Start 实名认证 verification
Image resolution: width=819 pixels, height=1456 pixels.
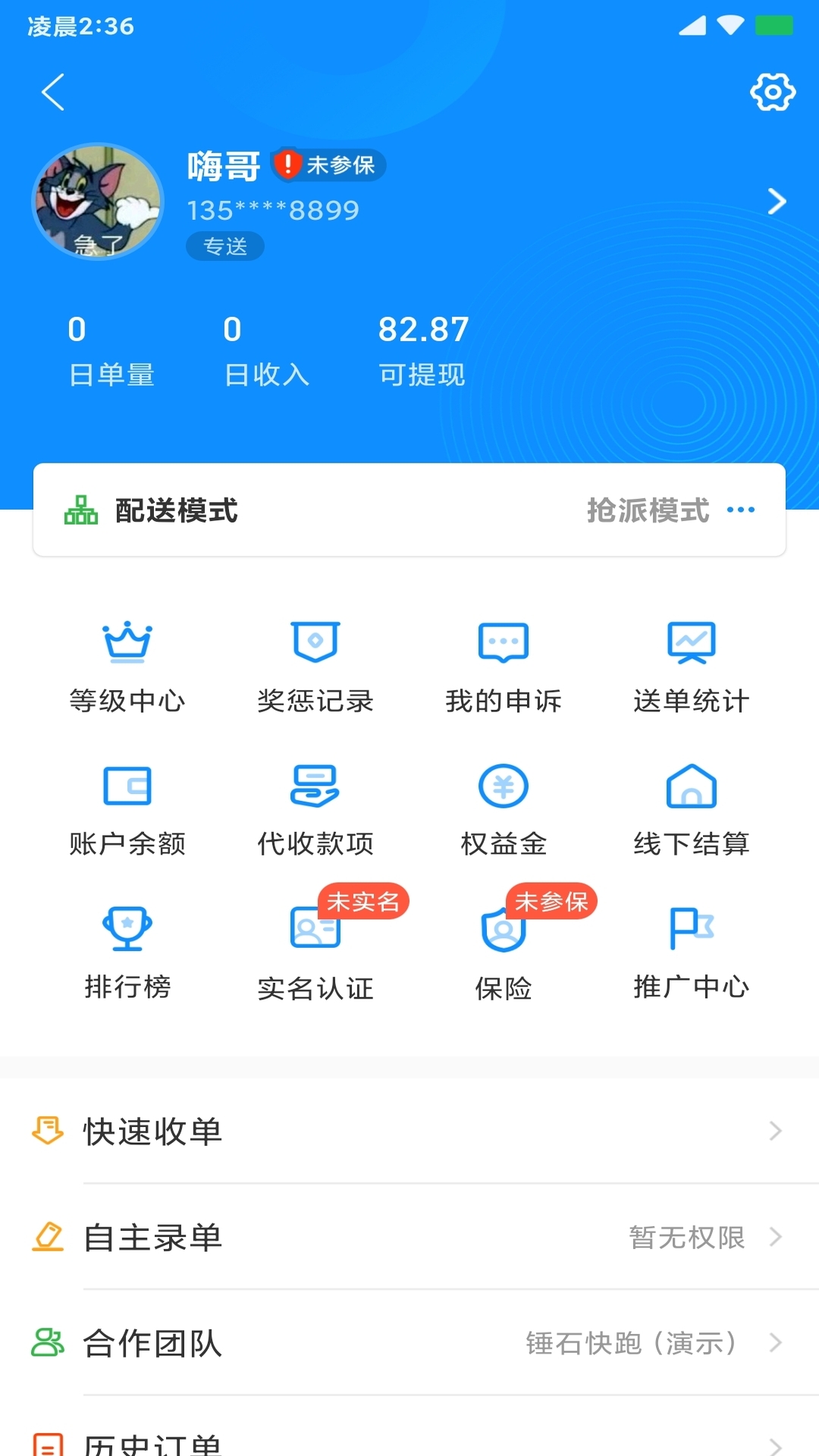pos(315,929)
